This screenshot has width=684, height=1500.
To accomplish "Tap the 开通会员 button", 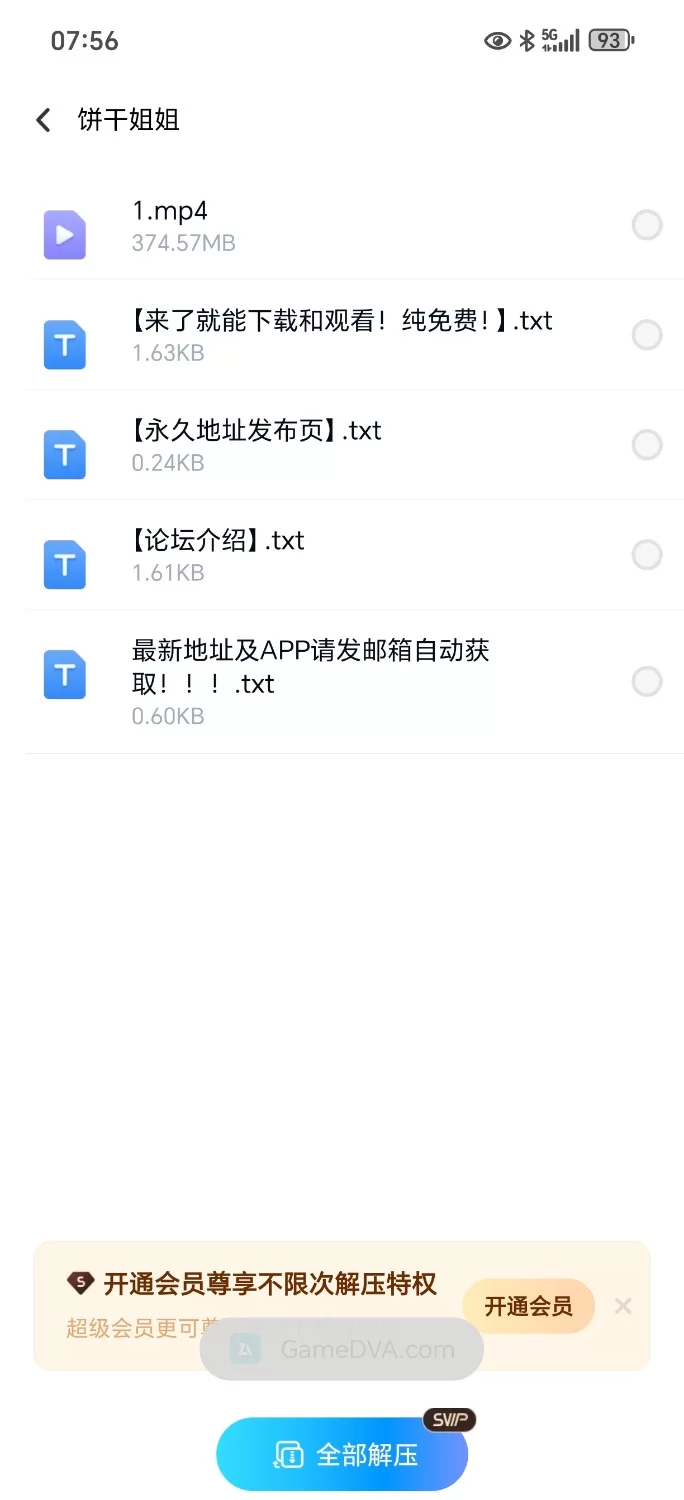I will pos(528,1306).
